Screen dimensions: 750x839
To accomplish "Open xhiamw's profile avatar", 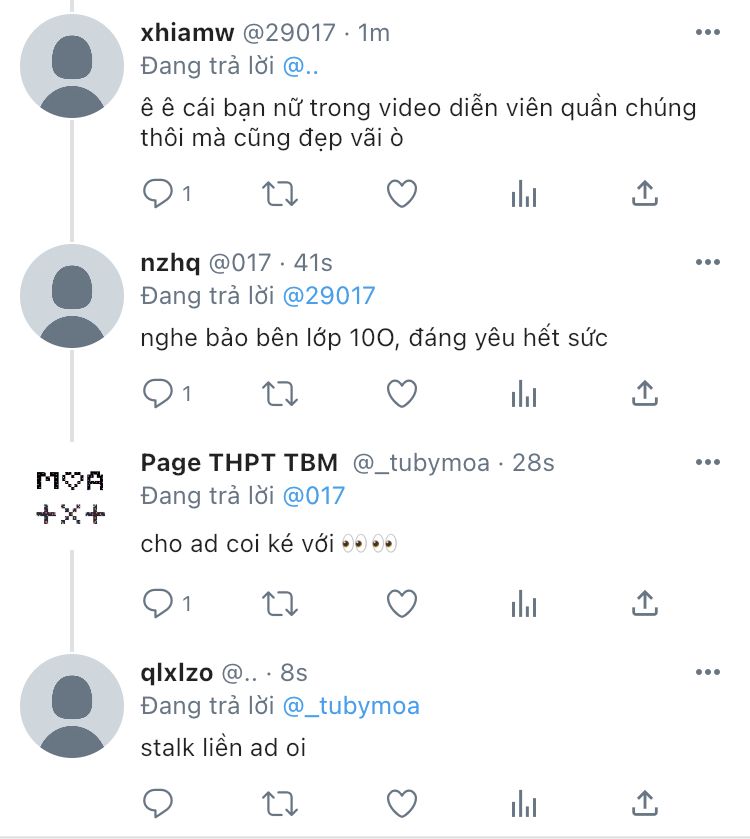I will pos(70,67).
